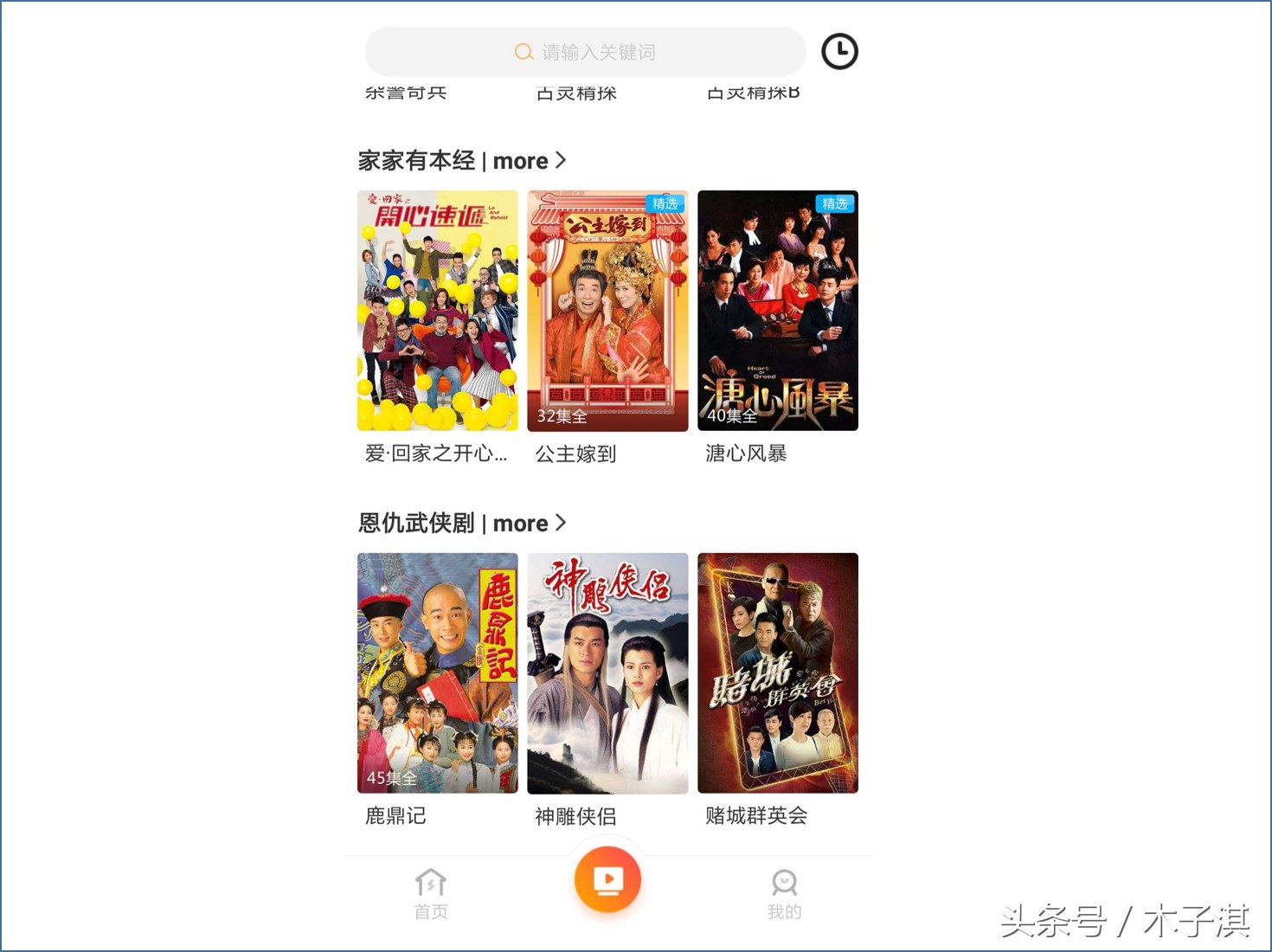Go to the 我的 tab
Image resolution: width=1272 pixels, height=952 pixels.
click(x=784, y=894)
